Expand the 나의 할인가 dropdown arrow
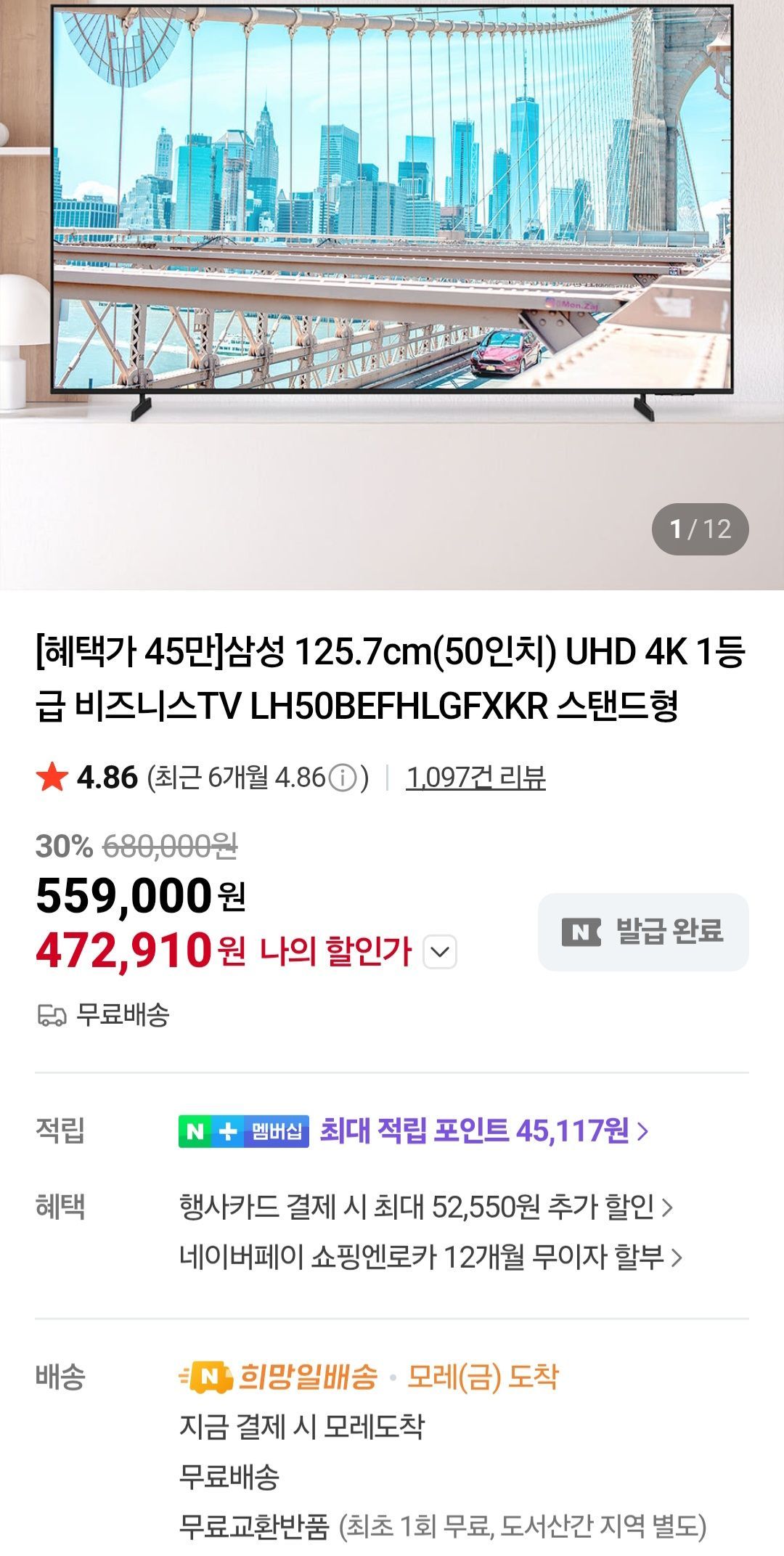784x1556 pixels. 439,952
